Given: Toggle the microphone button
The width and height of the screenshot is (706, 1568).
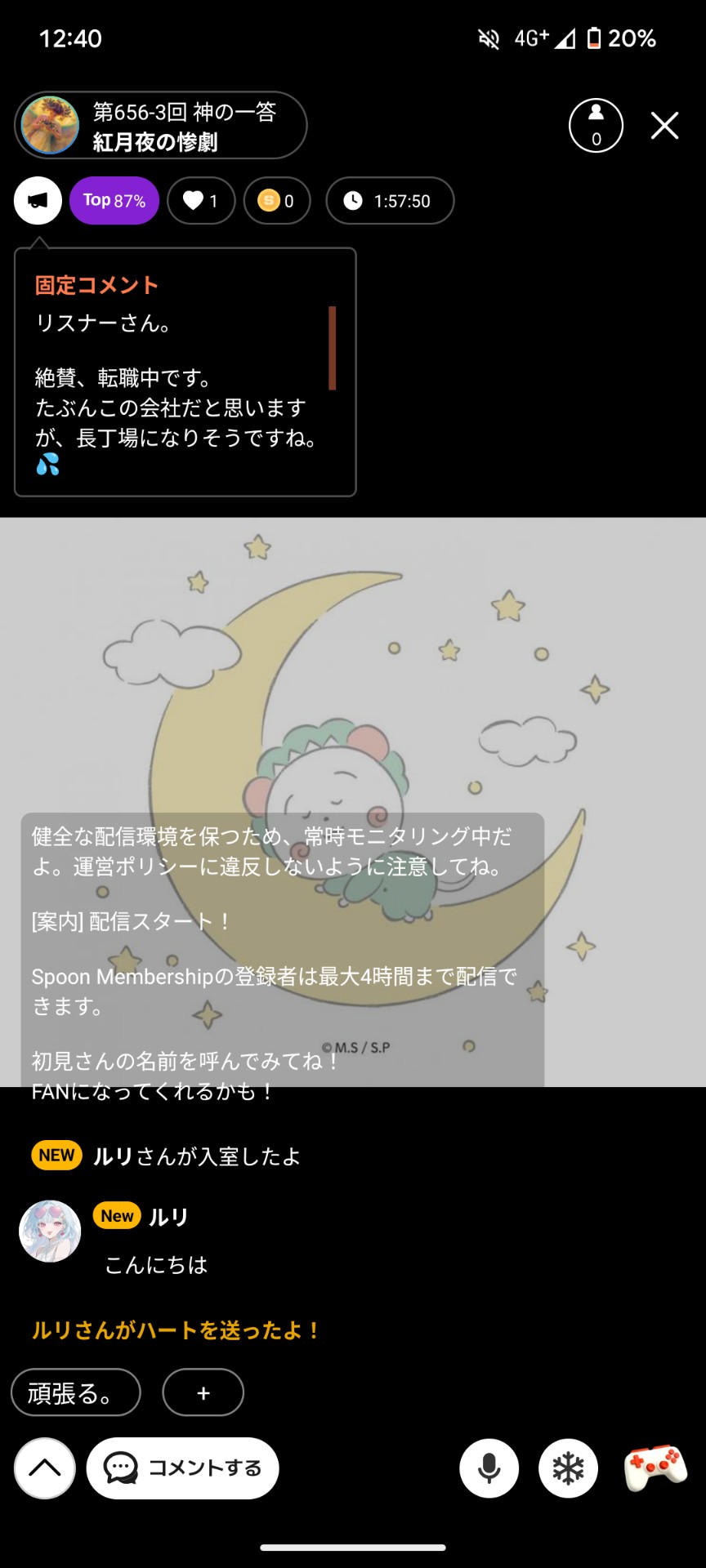Looking at the screenshot, I should pos(489,1468).
